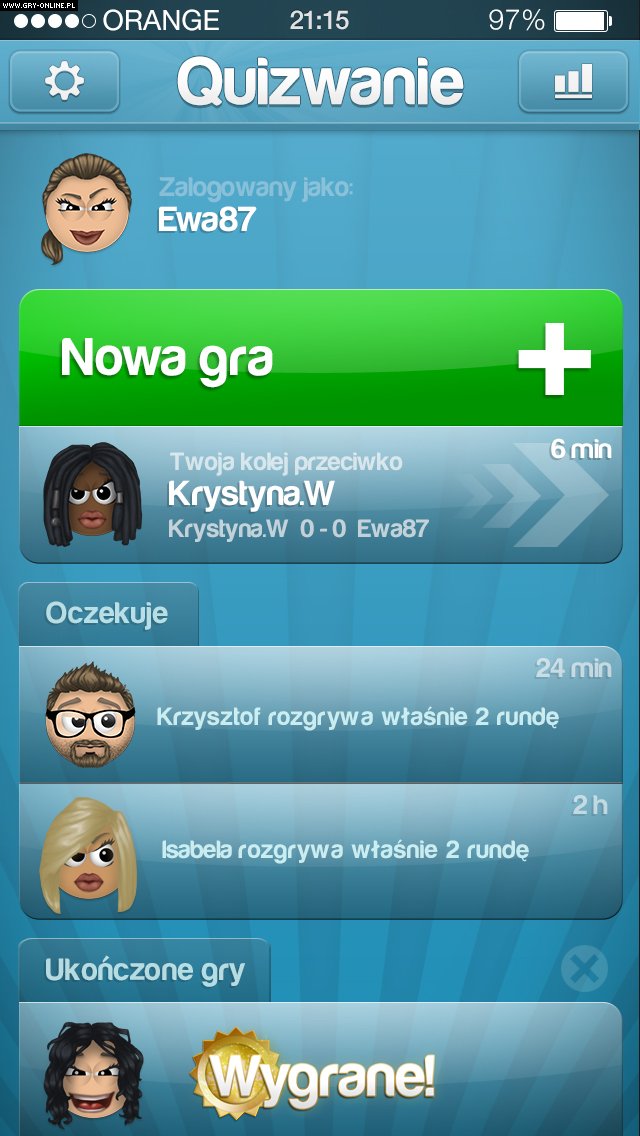Open the finished game marked Wygrane
Screen dimensions: 640x1136
[x=320, y=1069]
